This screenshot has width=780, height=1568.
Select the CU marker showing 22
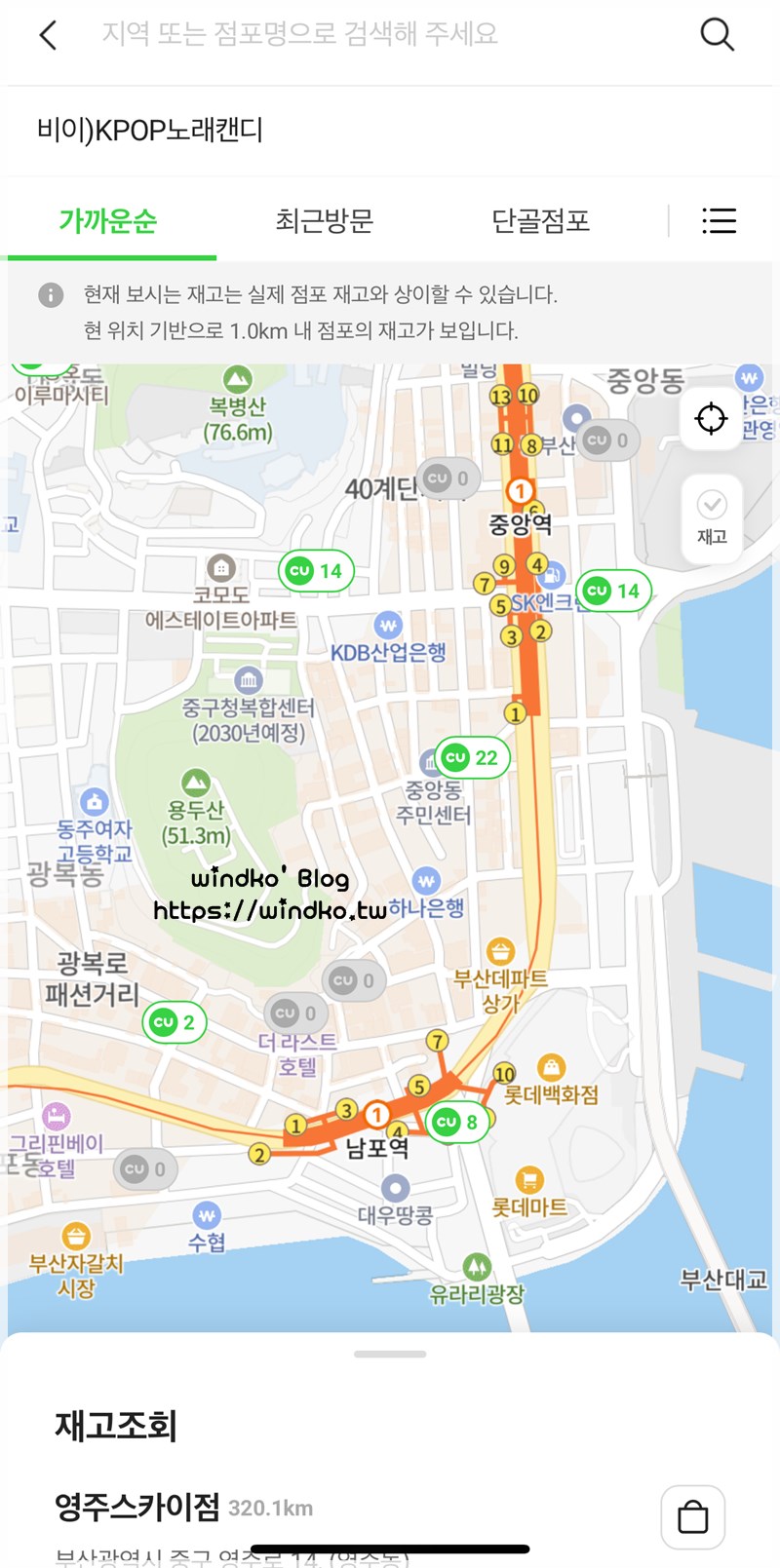coord(472,757)
